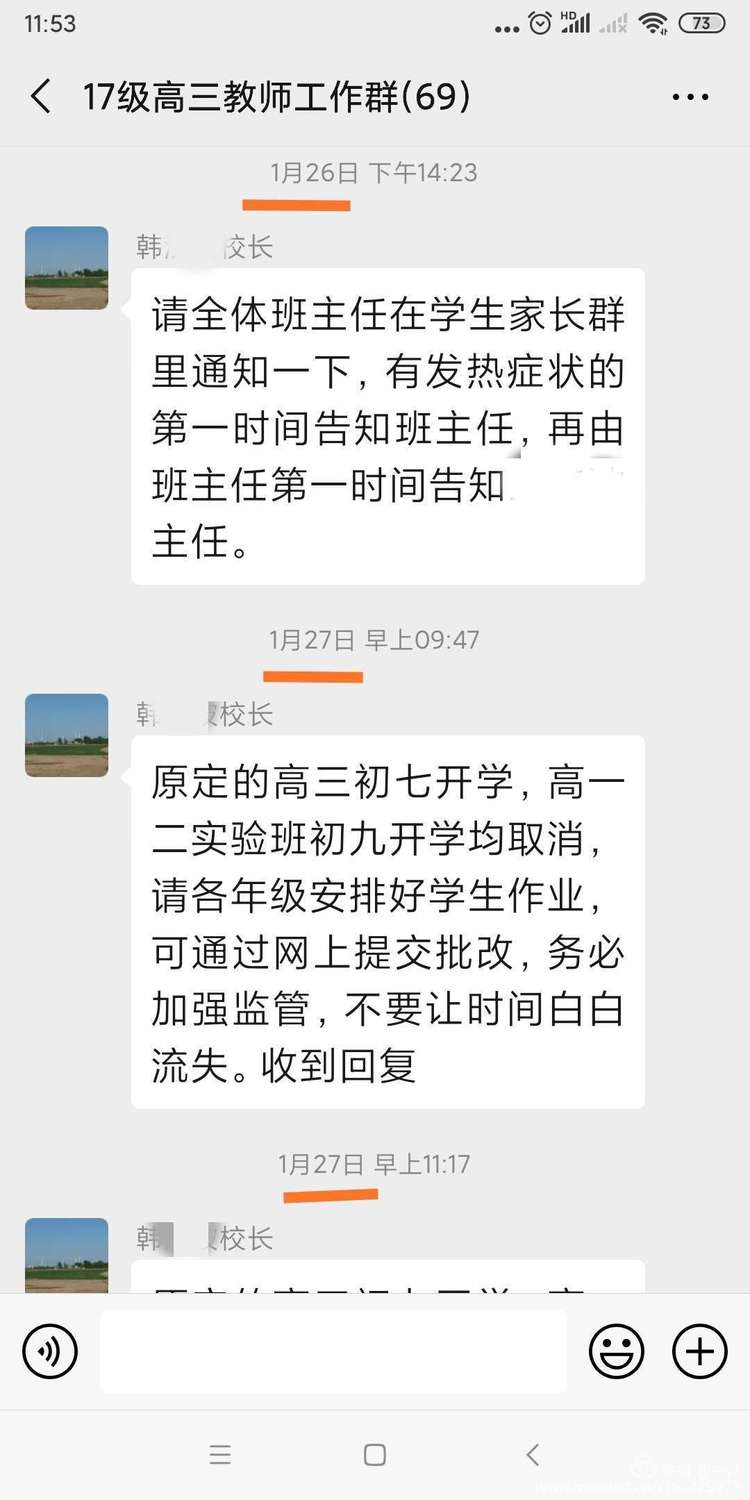Open the voice input mode icon
The width and height of the screenshot is (750, 1500).
click(49, 1351)
